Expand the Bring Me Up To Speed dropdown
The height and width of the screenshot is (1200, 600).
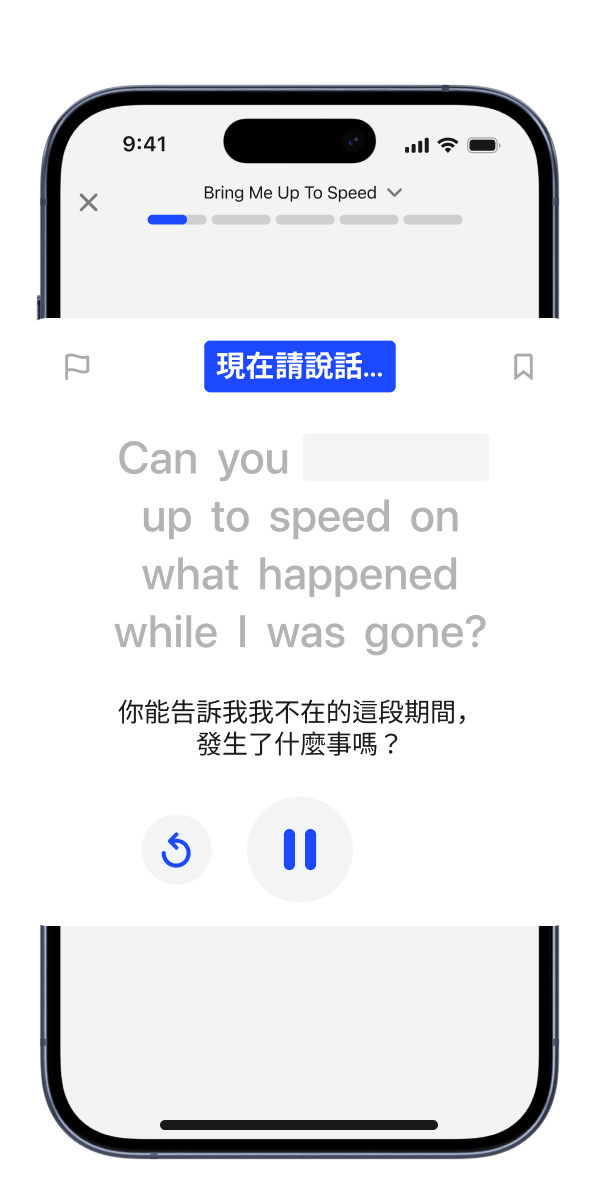[x=303, y=193]
